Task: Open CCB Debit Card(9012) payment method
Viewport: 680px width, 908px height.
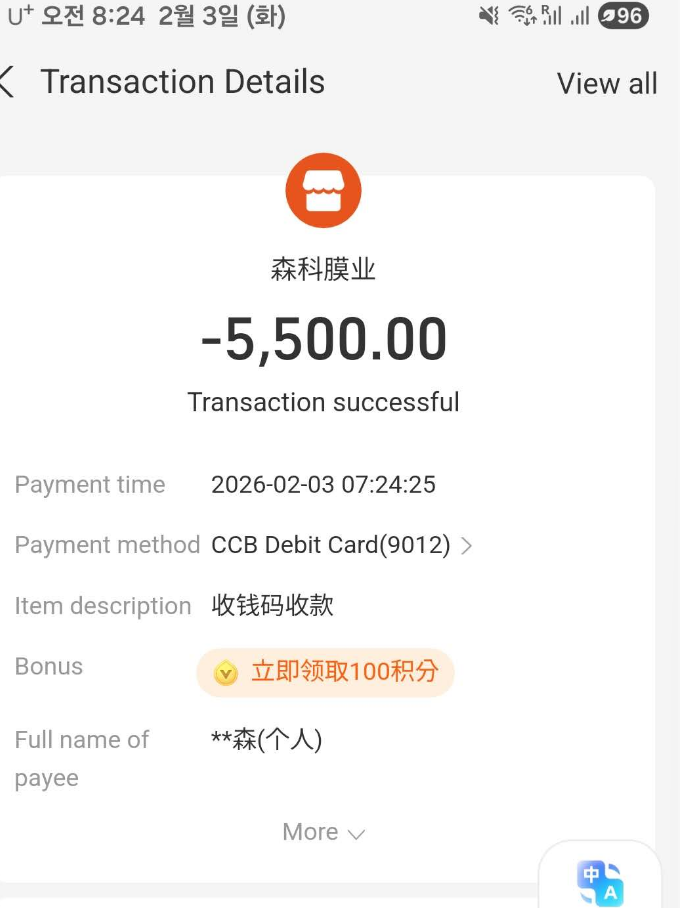Action: click(x=341, y=546)
